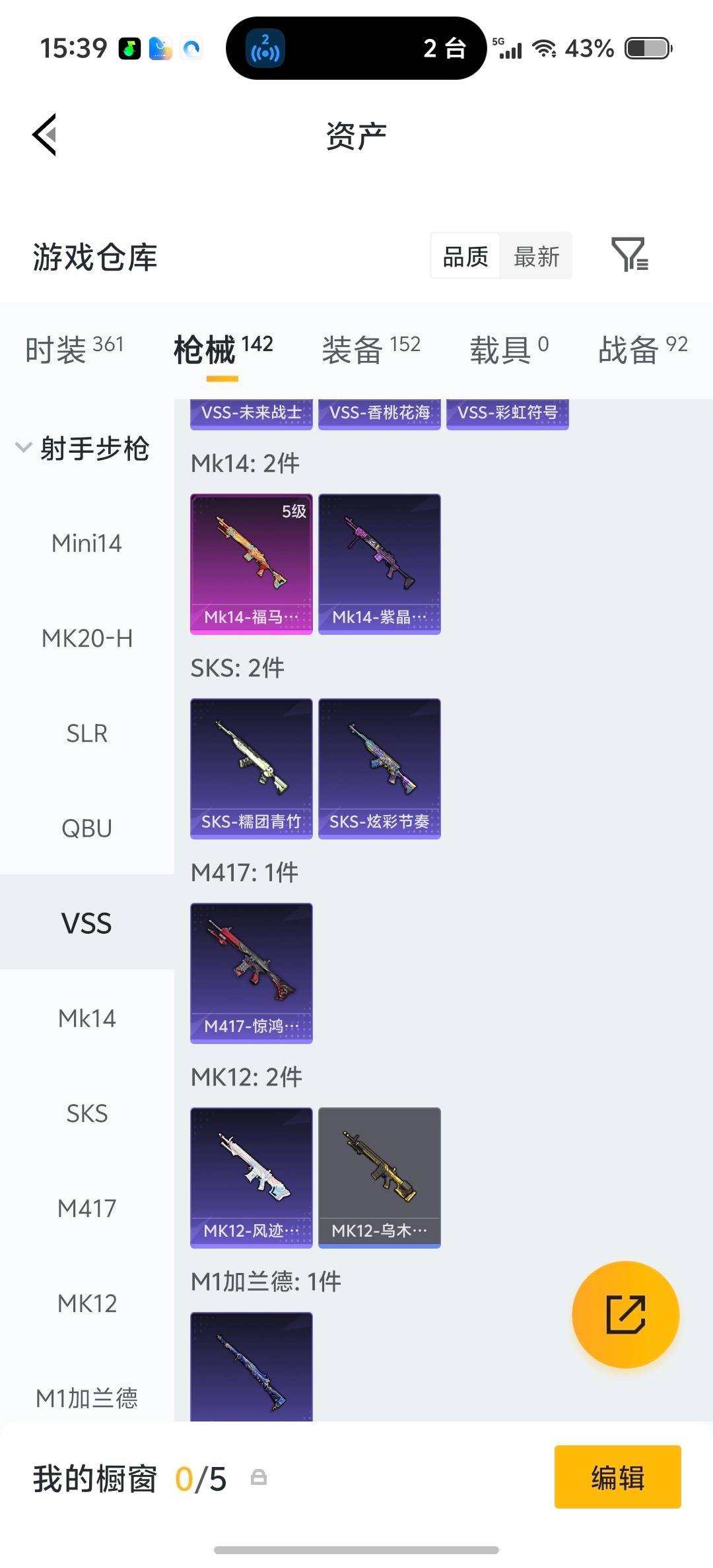Tap the back arrow to exit 资产 page

[x=44, y=134]
